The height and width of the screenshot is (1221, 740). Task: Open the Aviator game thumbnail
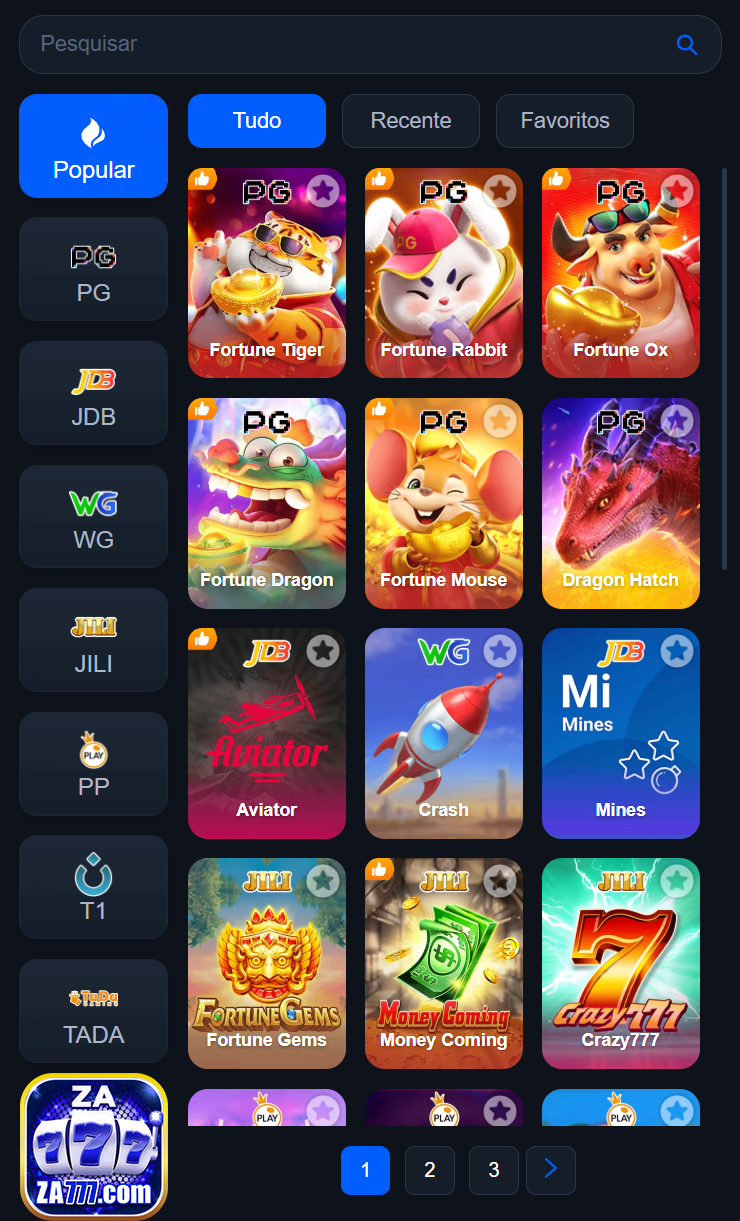266,733
